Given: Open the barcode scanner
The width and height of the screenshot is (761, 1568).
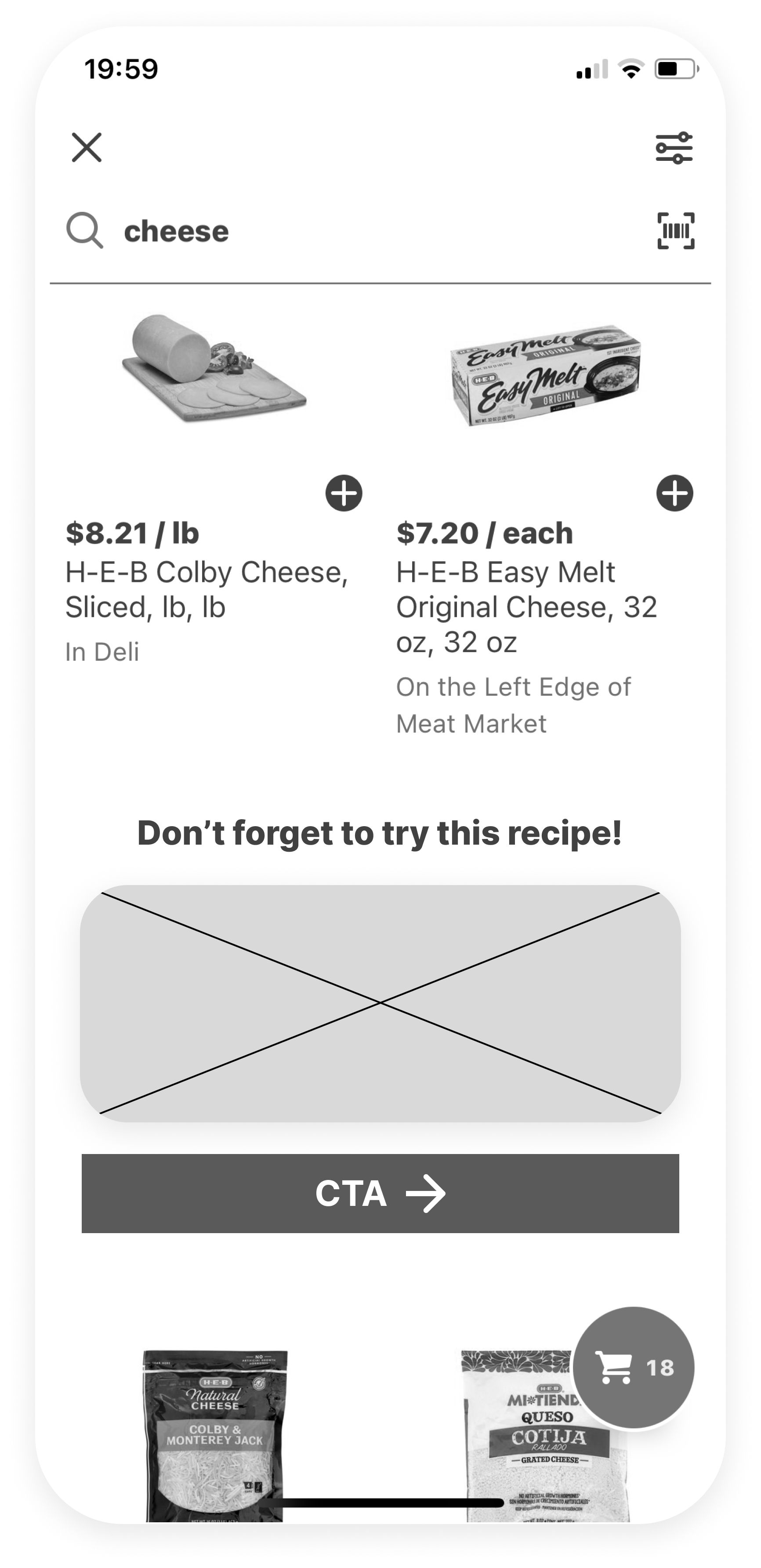Looking at the screenshot, I should [x=676, y=231].
